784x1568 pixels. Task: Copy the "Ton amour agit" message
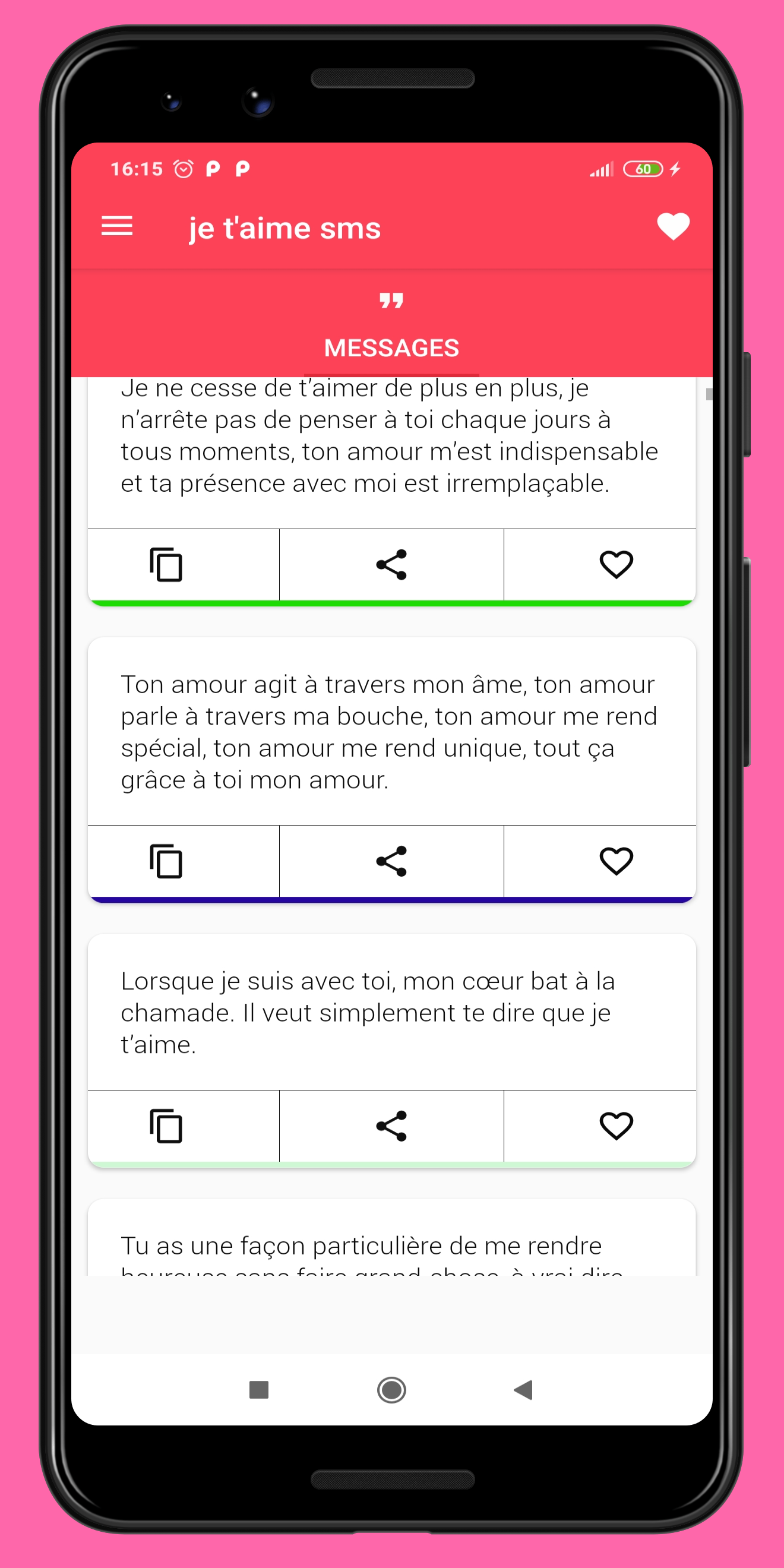(x=165, y=861)
